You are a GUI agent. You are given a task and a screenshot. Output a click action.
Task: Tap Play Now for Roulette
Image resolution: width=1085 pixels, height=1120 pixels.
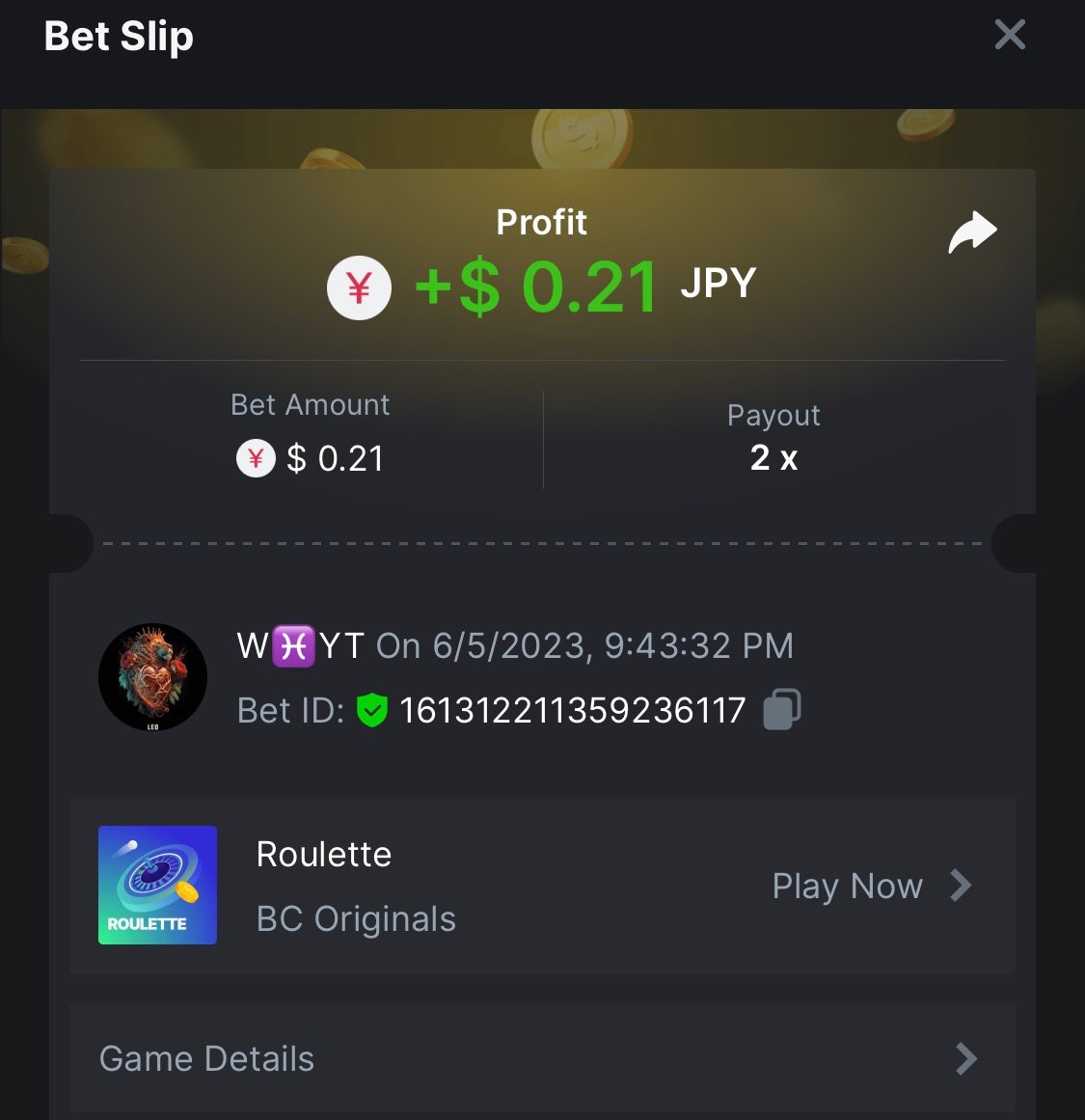(870, 886)
